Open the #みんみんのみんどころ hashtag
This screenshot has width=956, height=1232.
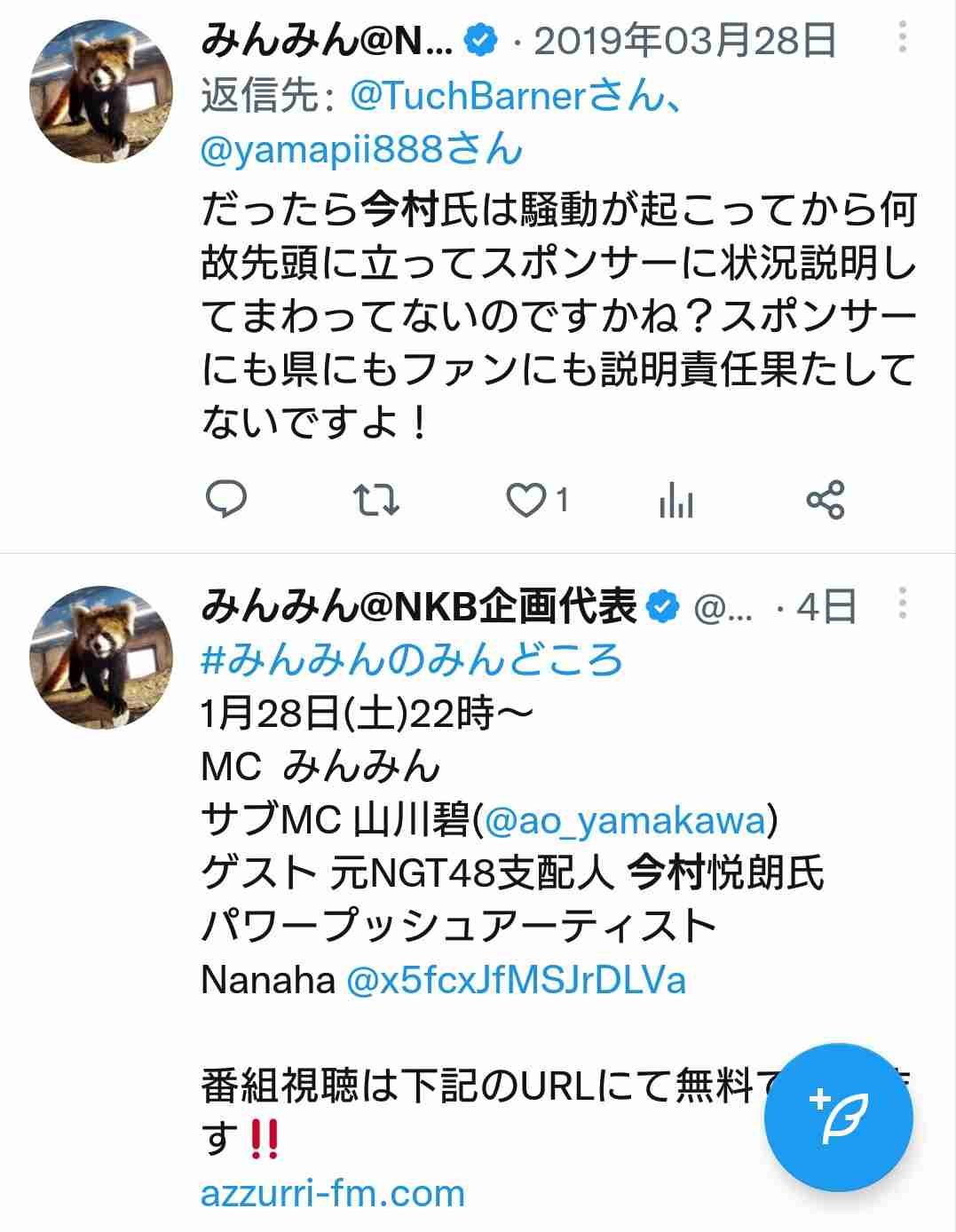pos(412,661)
